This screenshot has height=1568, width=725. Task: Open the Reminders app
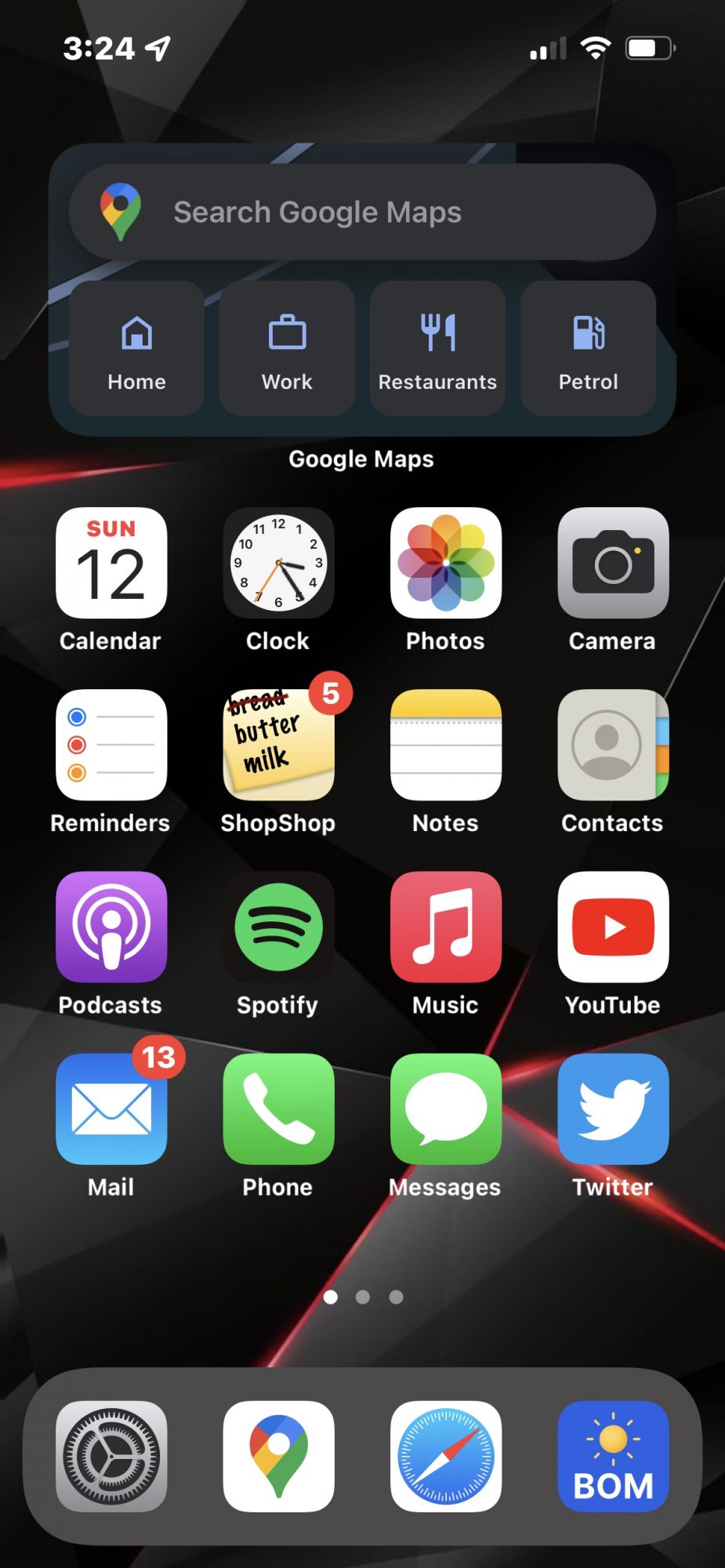pos(111,745)
